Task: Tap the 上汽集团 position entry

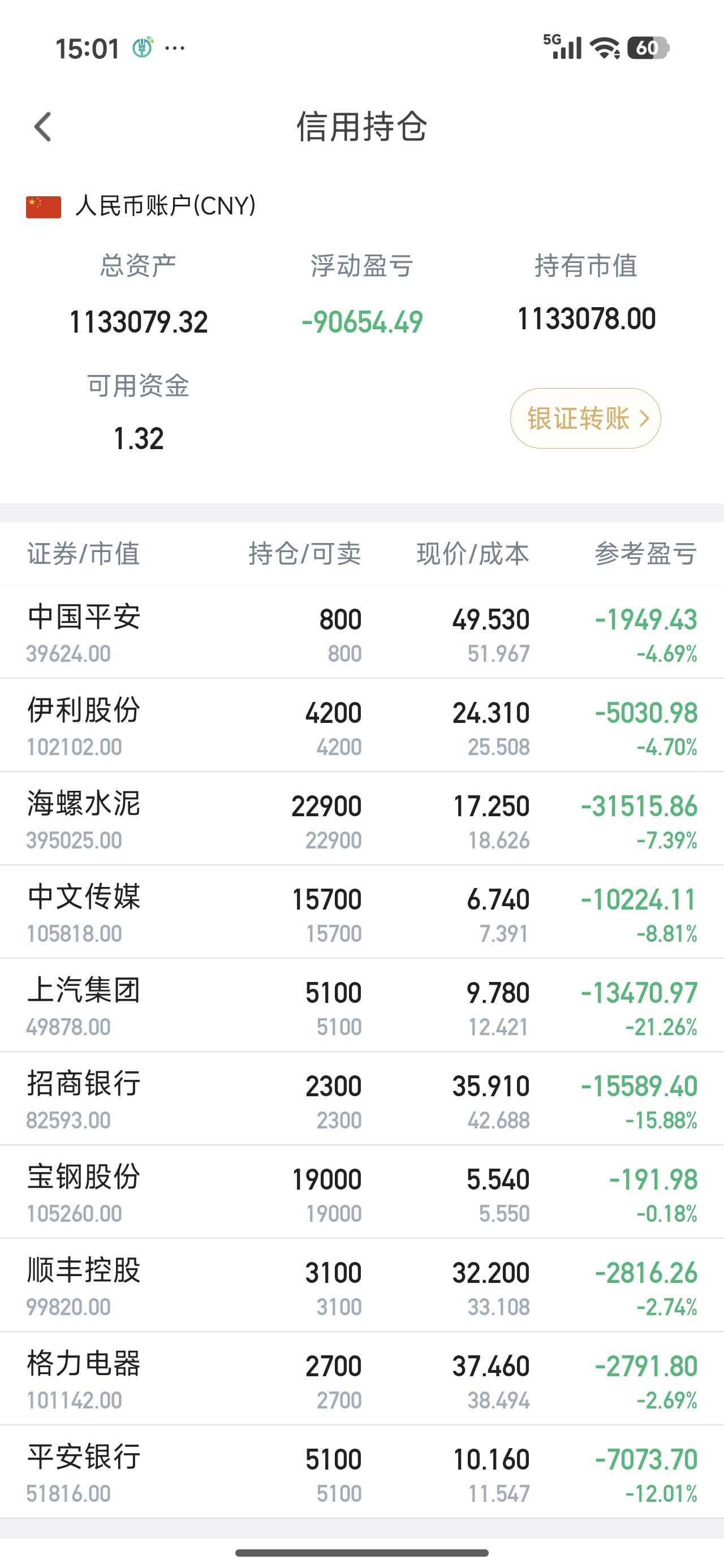Action: [361, 1006]
